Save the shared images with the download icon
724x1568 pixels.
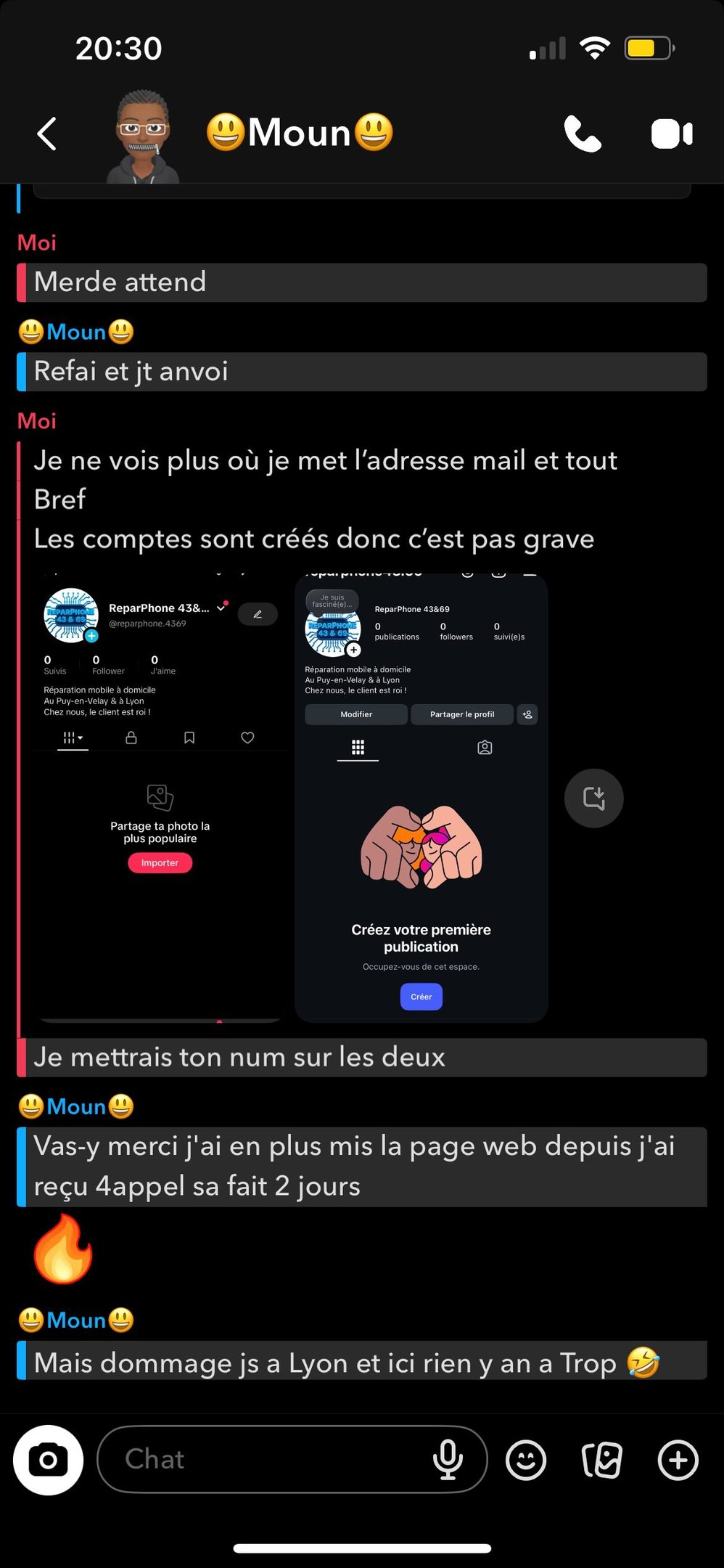593,798
